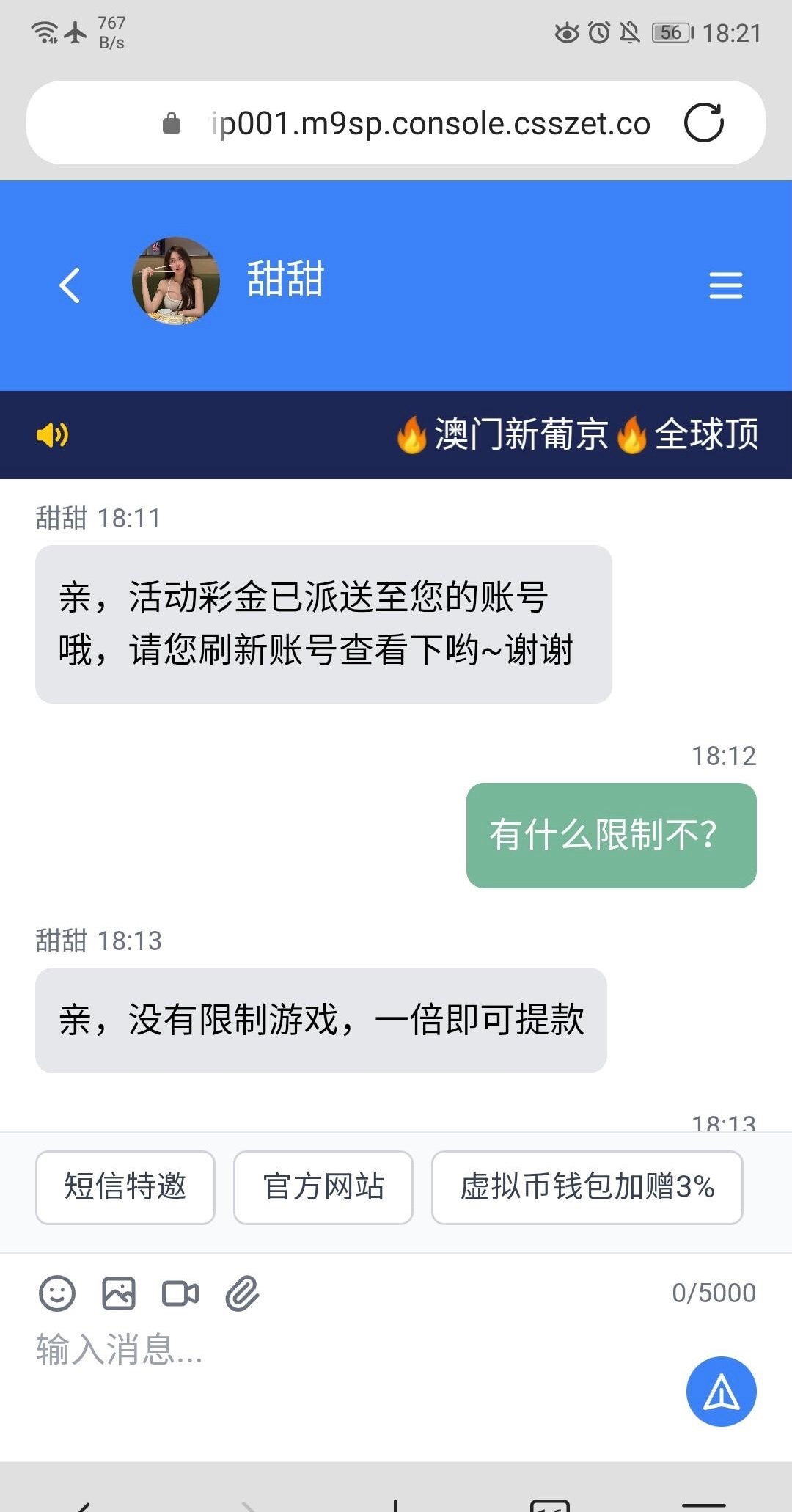Go back using the header arrow
Image resolution: width=792 pixels, height=1512 pixels.
pyautogui.click(x=70, y=285)
